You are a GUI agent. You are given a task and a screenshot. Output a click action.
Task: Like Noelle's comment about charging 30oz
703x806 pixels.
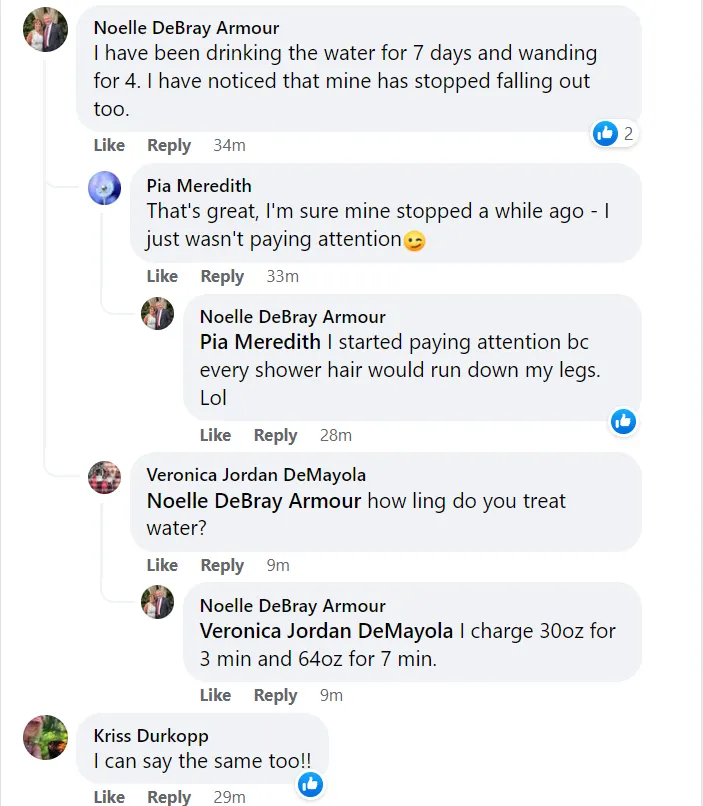coord(215,695)
